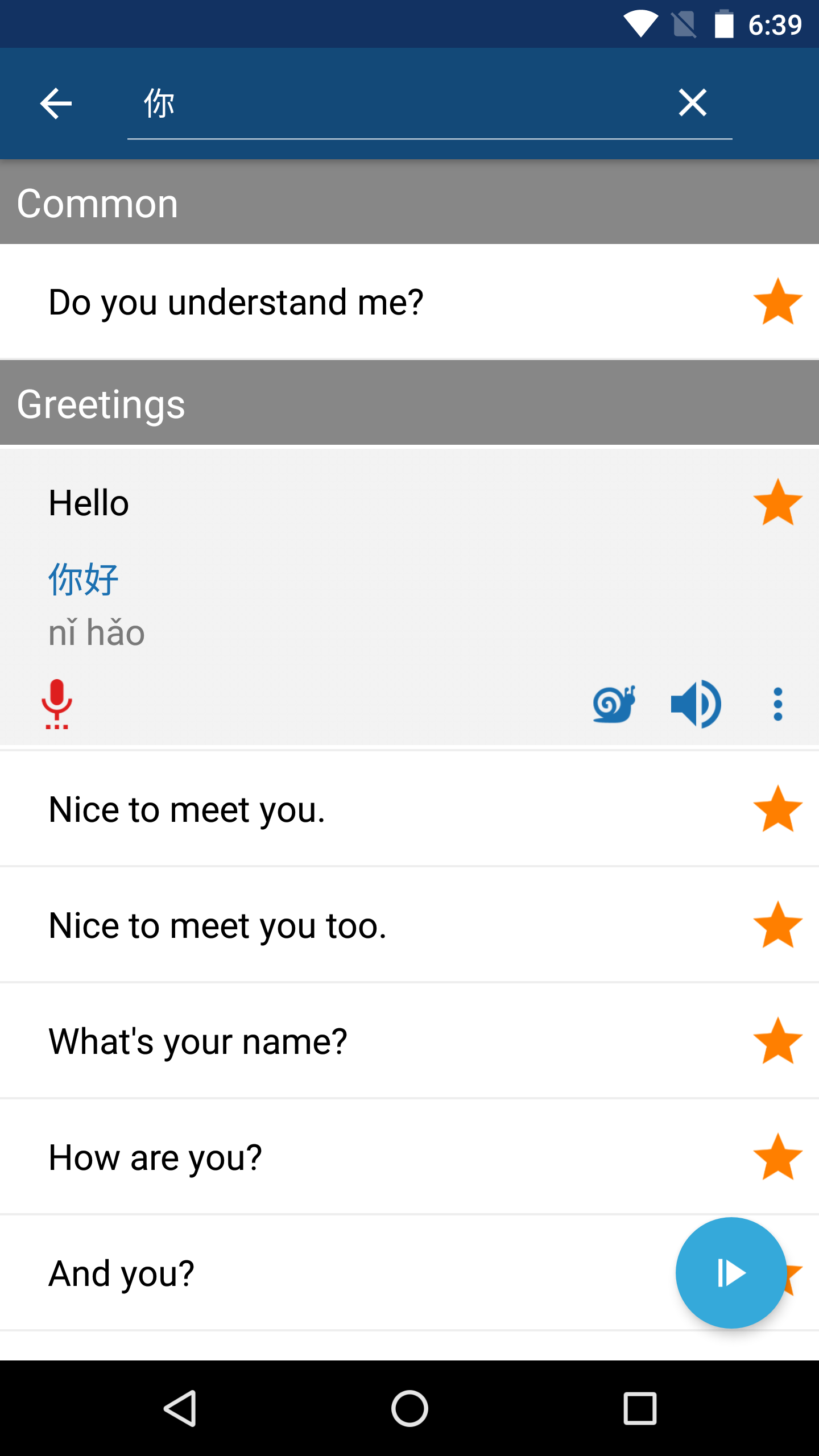819x1456 pixels.
Task: Clear the search text field
Action: [692, 103]
